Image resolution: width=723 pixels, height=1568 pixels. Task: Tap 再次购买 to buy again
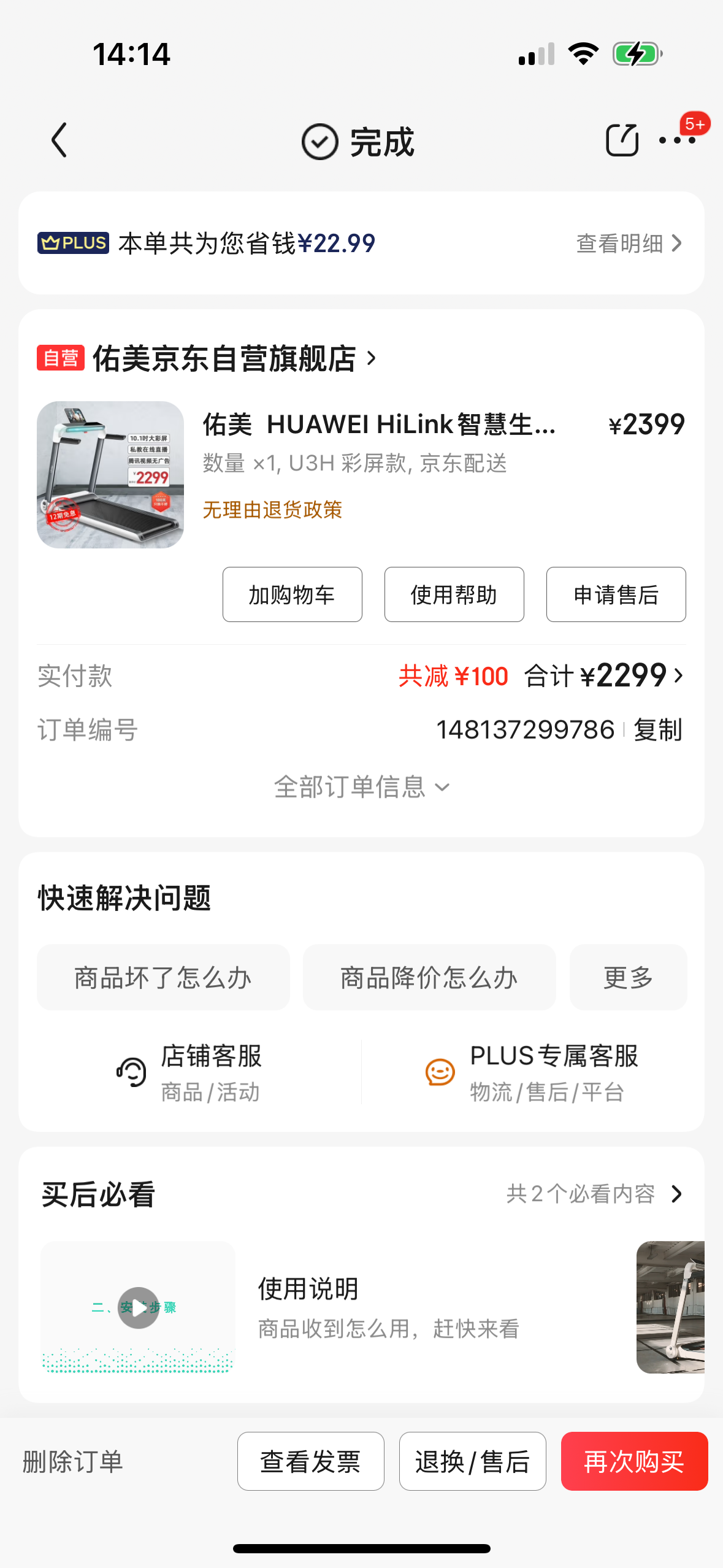pyautogui.click(x=634, y=1461)
